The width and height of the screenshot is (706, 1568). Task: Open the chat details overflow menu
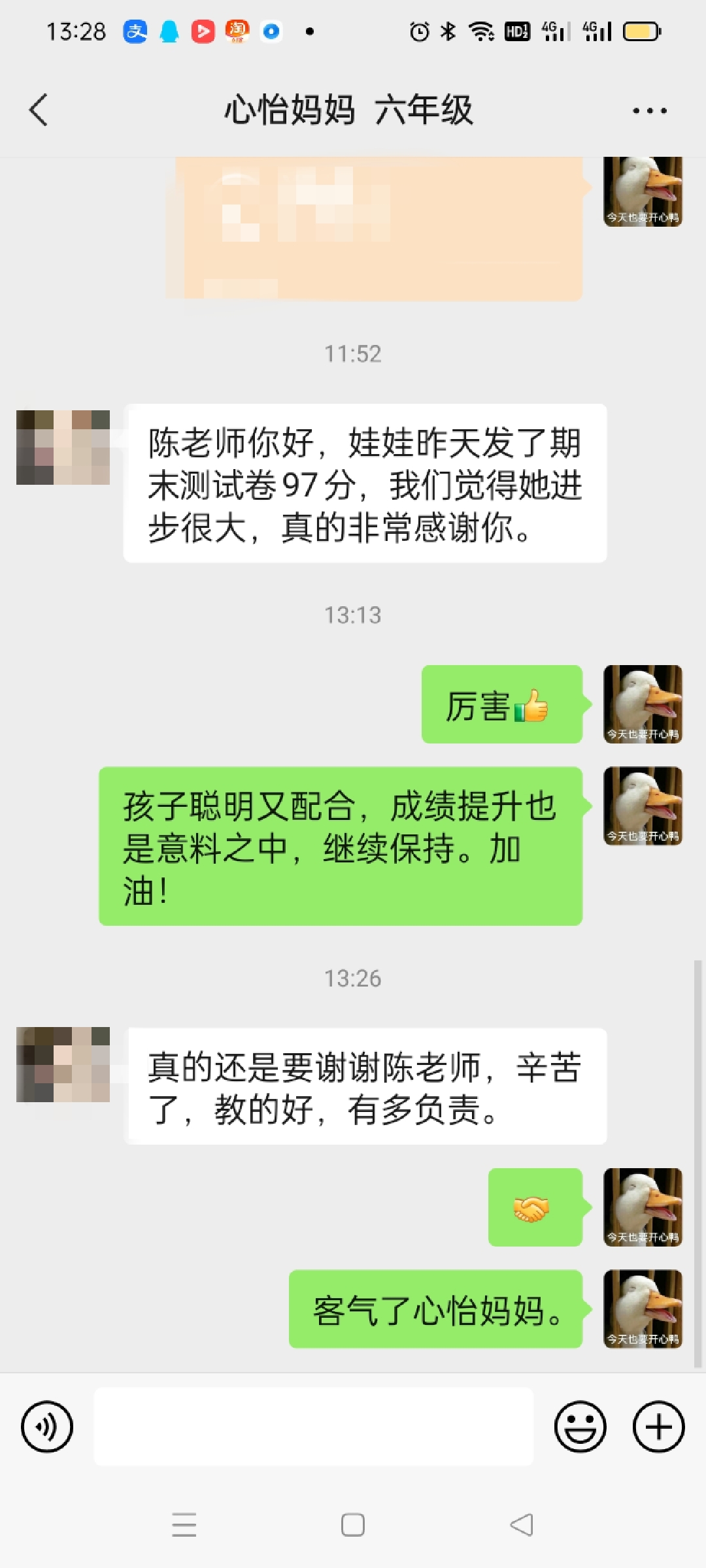pos(649,111)
